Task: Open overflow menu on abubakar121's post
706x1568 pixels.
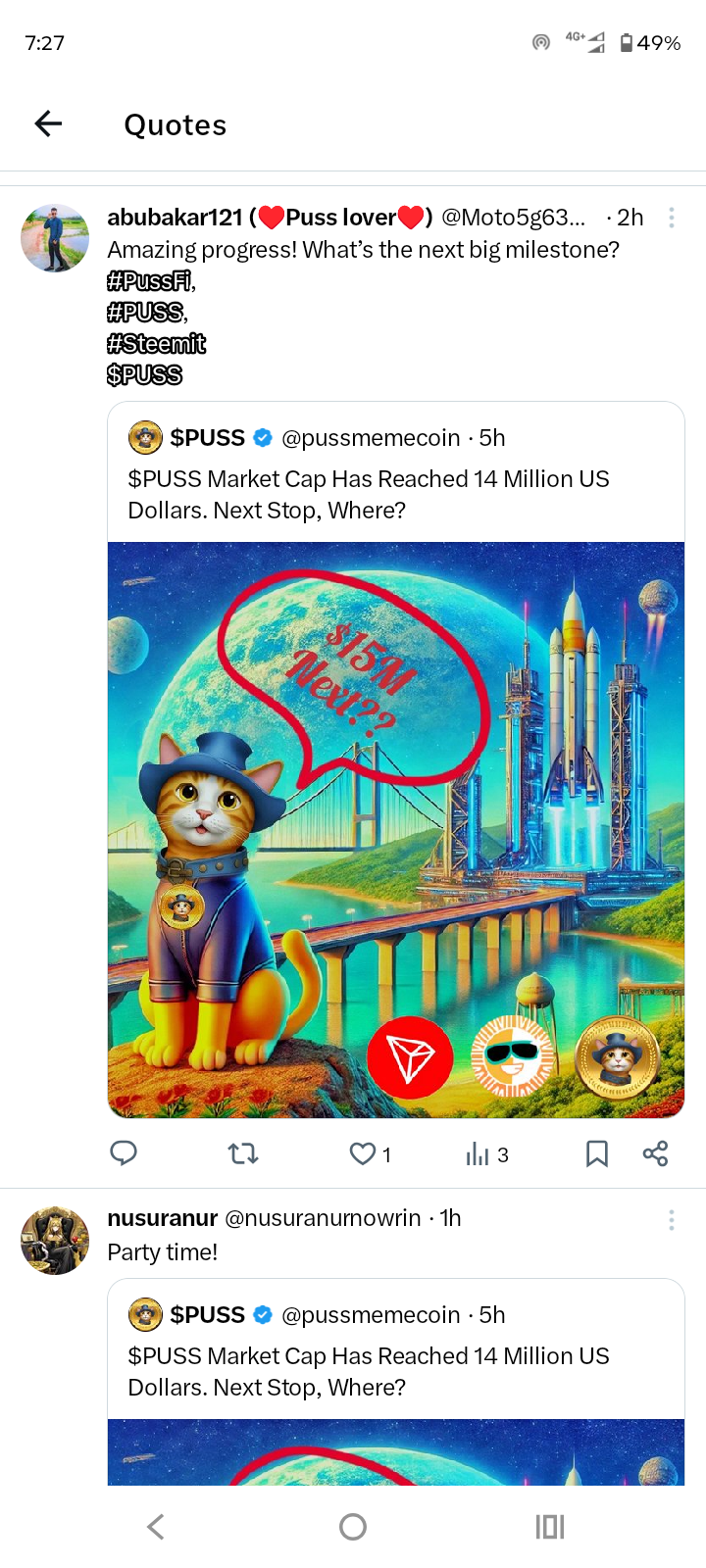Action: point(671,218)
